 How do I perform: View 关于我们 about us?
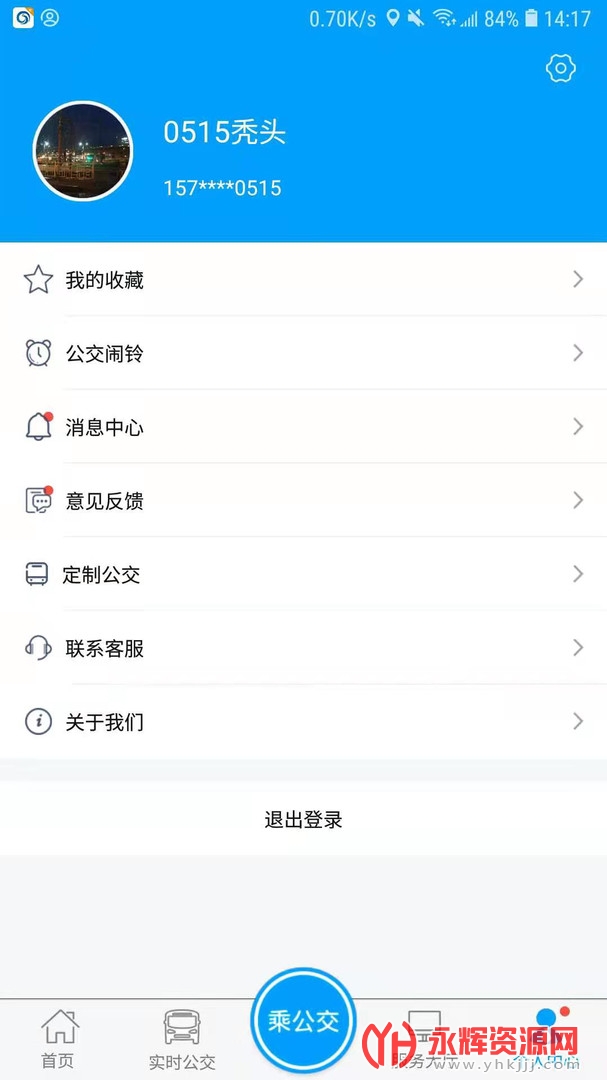tap(303, 722)
